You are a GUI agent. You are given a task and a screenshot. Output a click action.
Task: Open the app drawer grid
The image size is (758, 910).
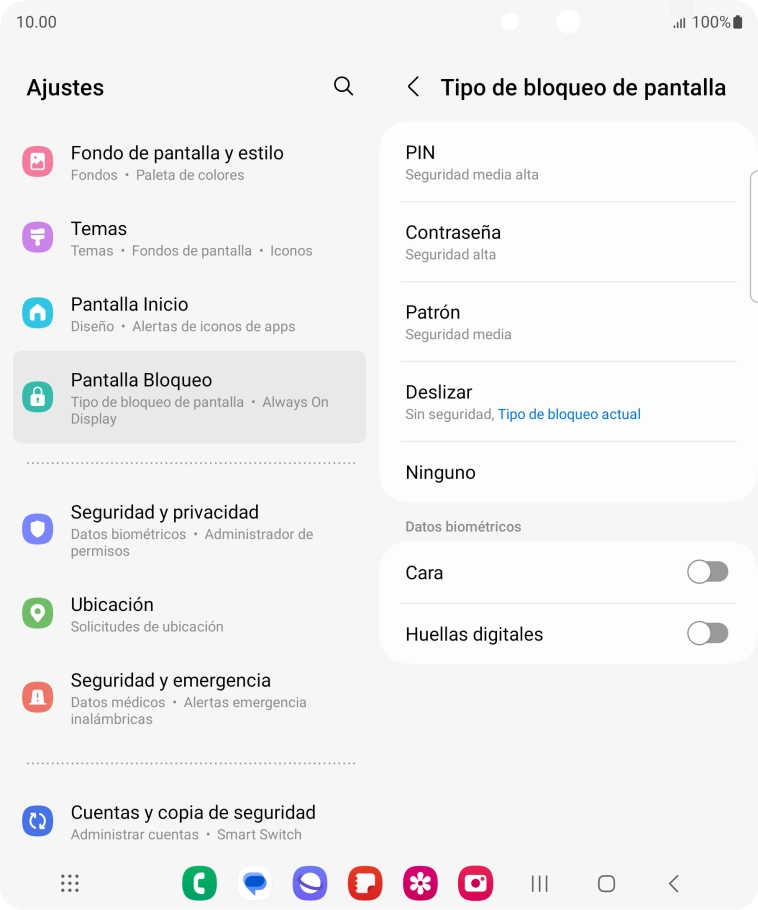click(70, 883)
